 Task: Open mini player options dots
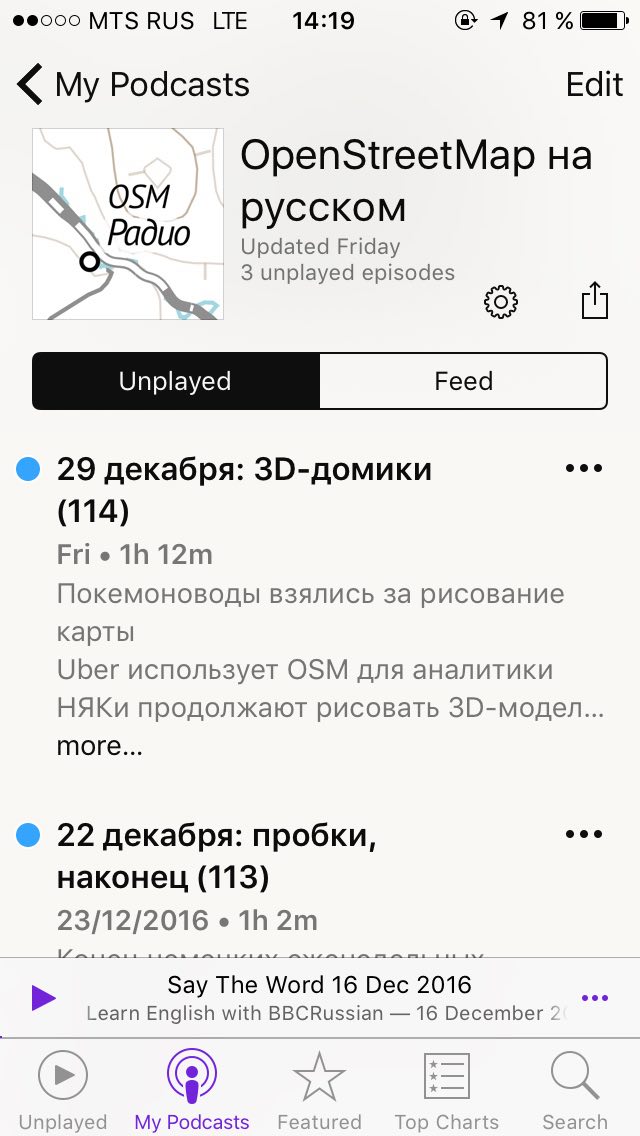click(x=595, y=998)
